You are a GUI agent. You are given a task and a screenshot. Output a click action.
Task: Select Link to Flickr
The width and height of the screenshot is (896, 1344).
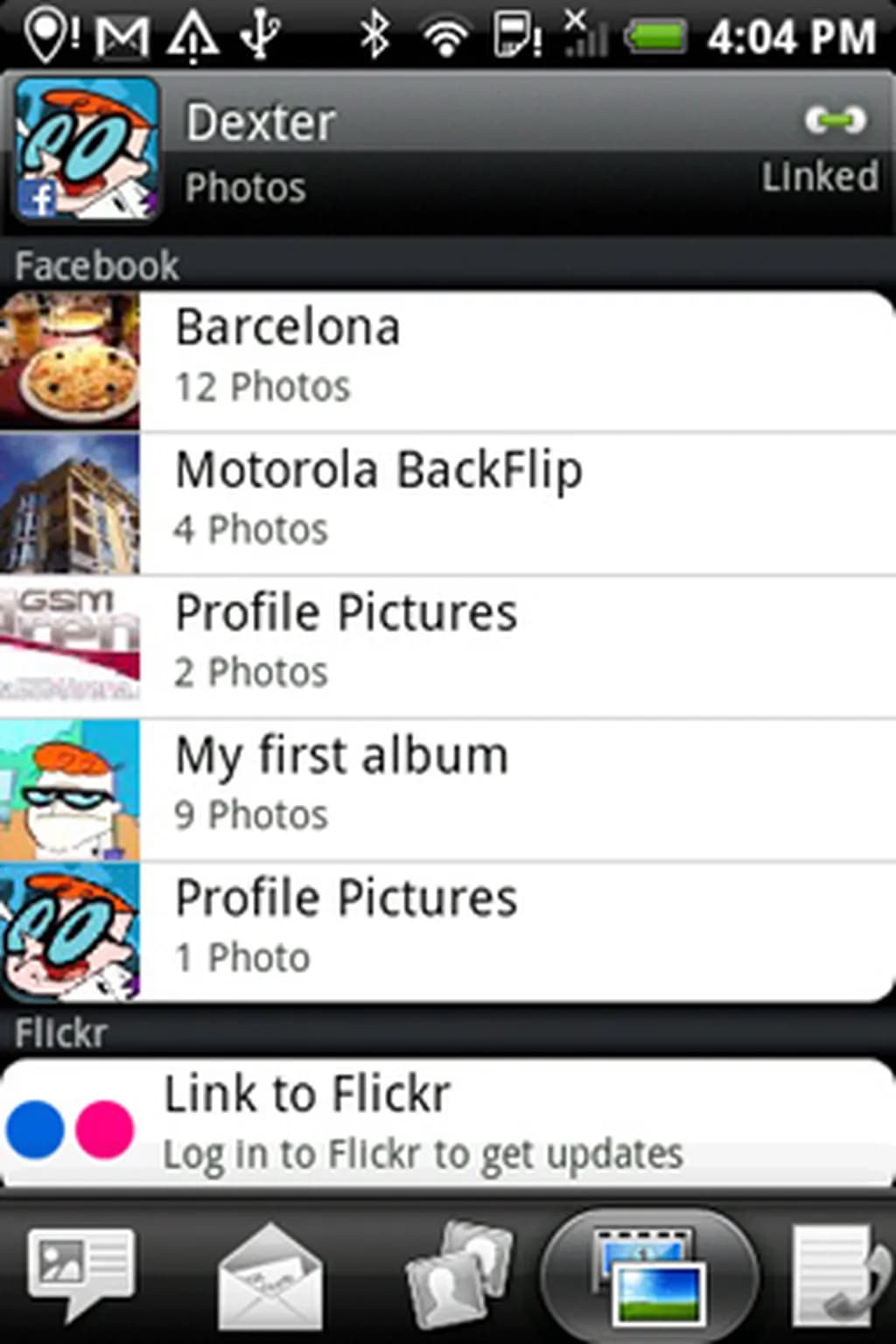(446, 1123)
